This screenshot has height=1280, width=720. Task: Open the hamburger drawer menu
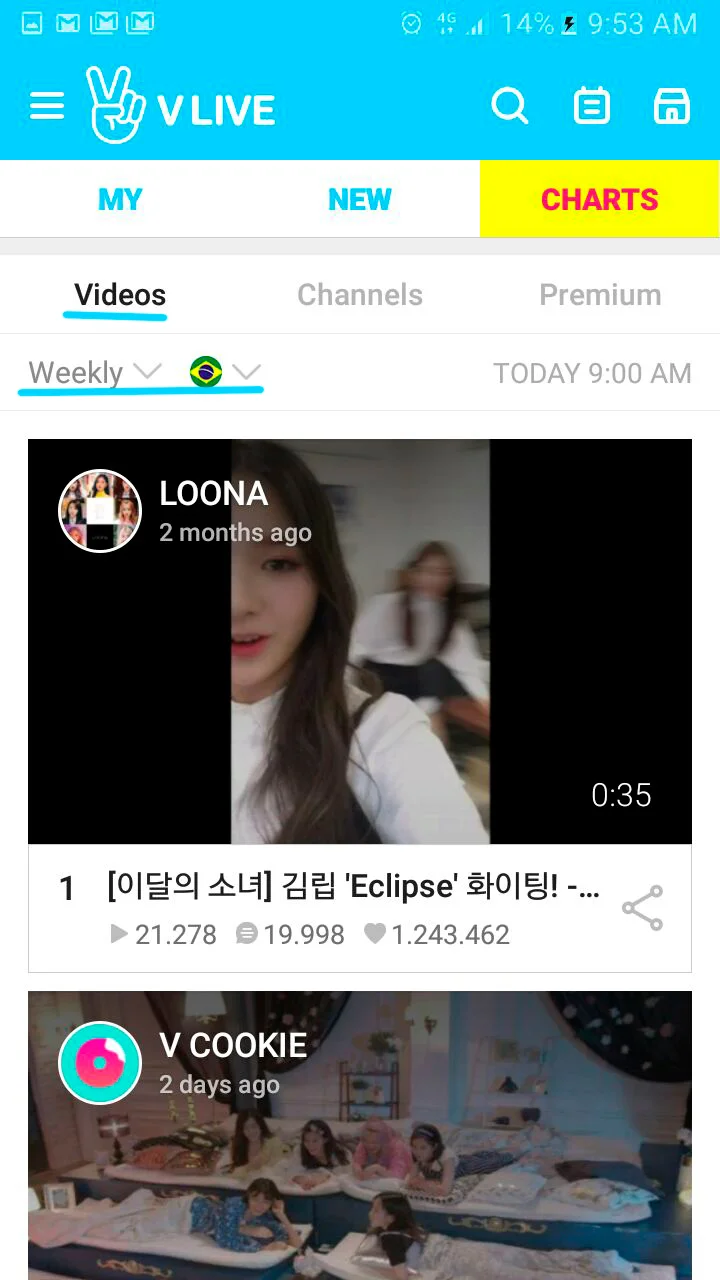coord(47,106)
